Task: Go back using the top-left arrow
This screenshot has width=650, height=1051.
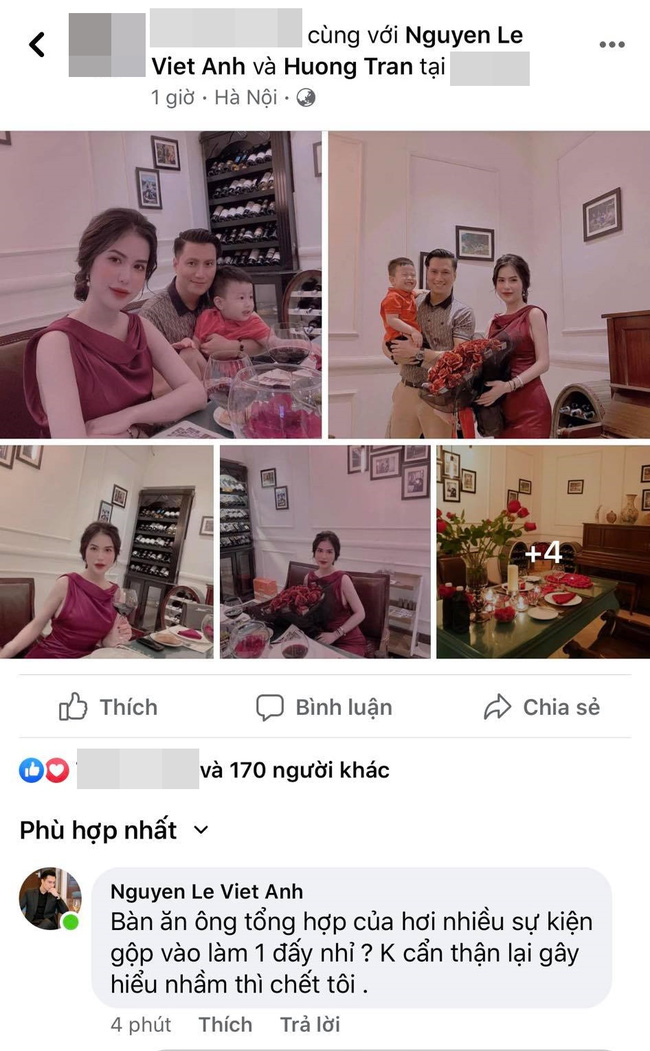Action: pyautogui.click(x=37, y=44)
